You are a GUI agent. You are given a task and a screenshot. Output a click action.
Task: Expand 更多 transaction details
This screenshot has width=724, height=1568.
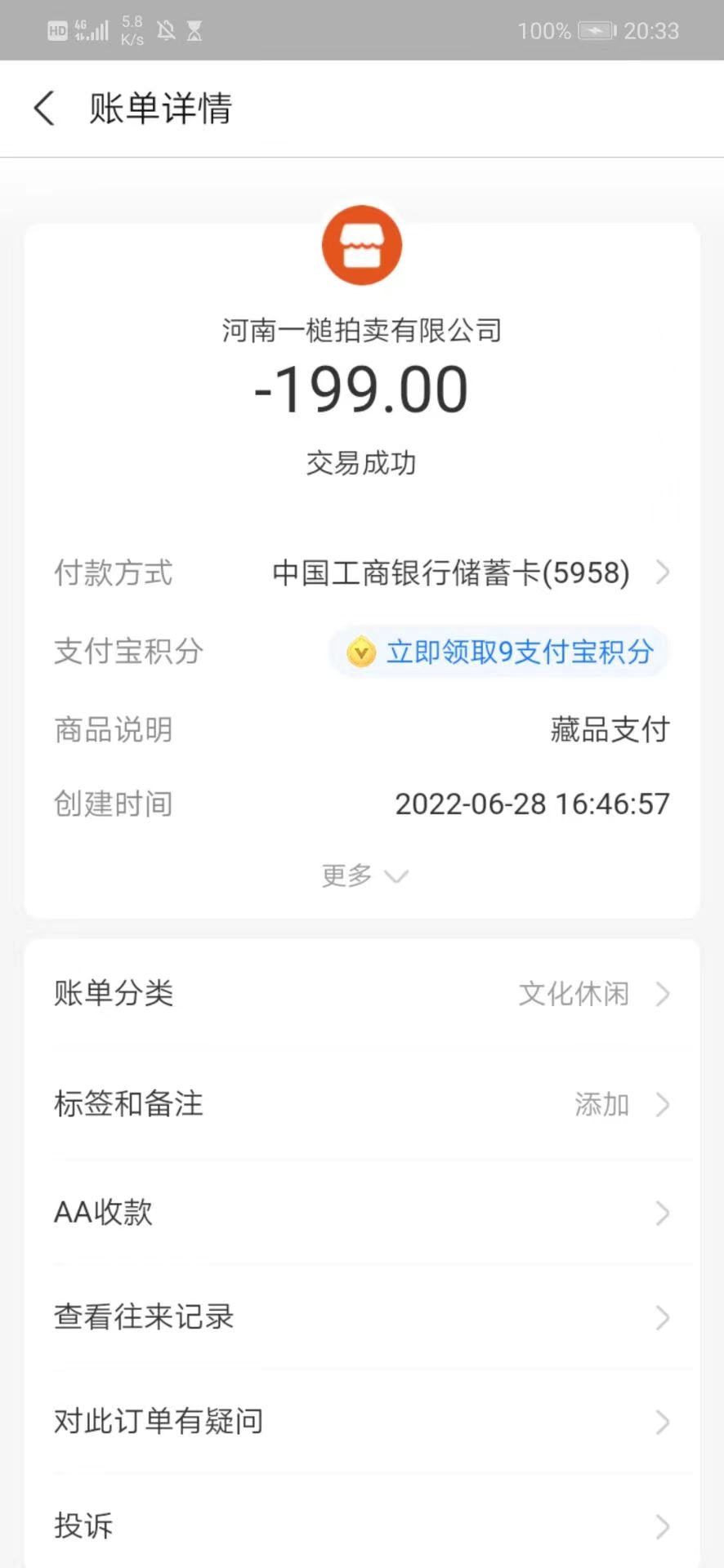tap(363, 875)
